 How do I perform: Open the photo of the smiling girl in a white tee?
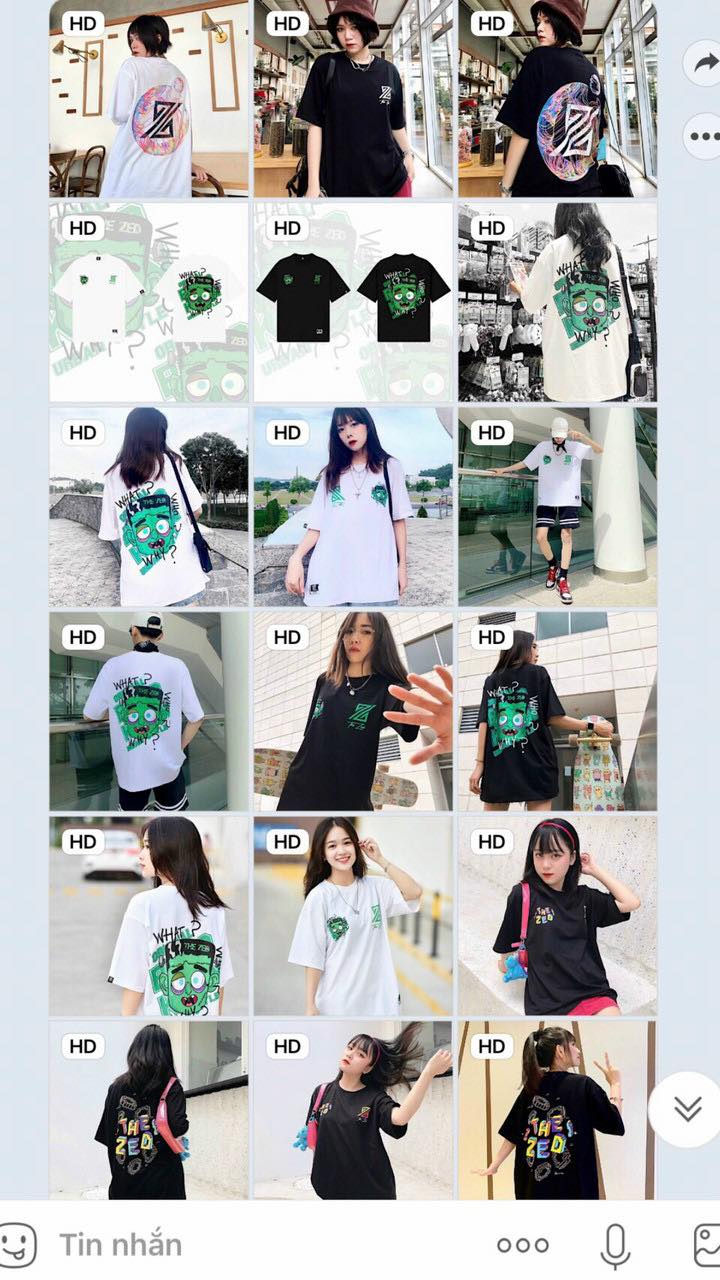coord(353,915)
